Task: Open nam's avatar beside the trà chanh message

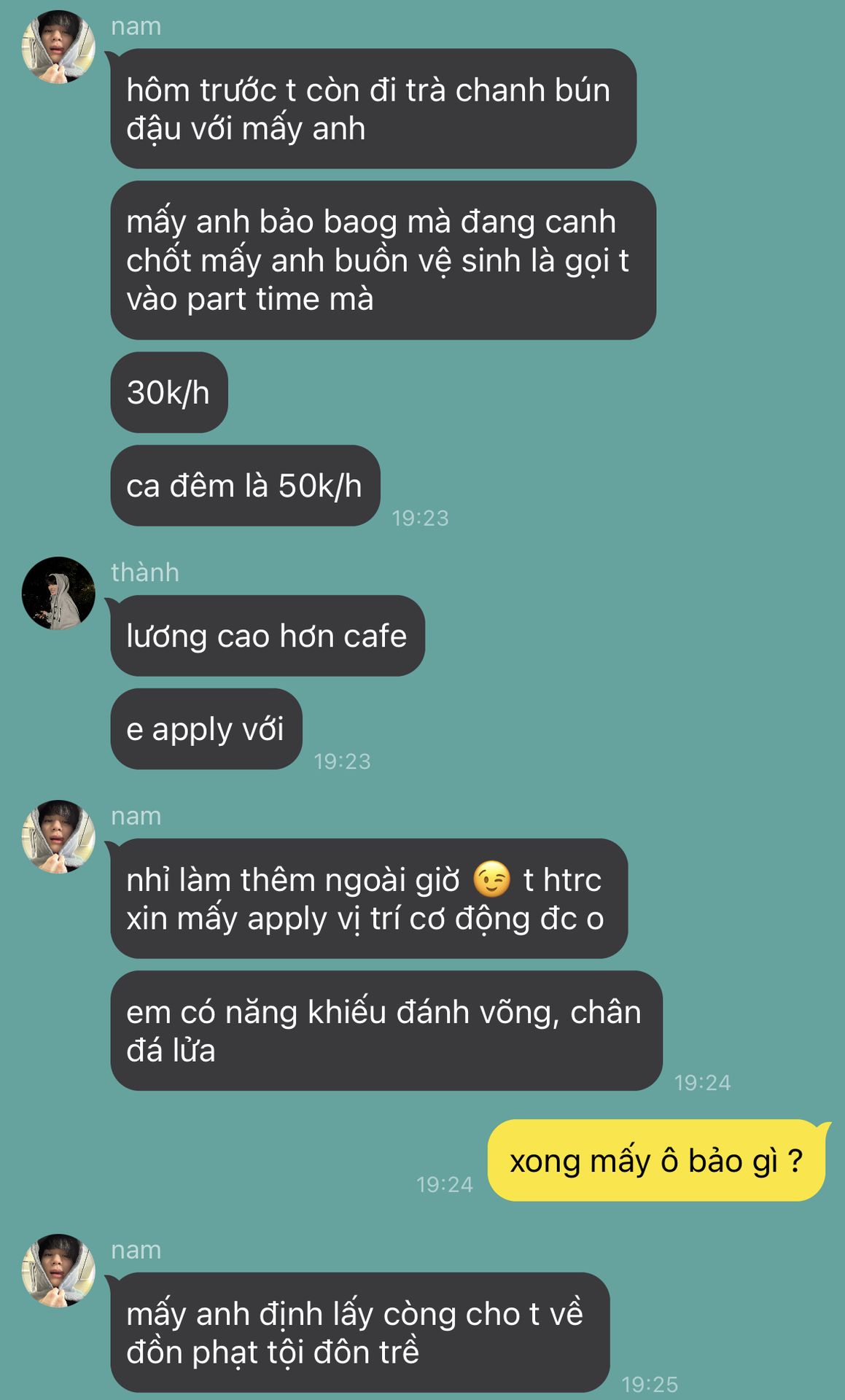Action: 58,47
